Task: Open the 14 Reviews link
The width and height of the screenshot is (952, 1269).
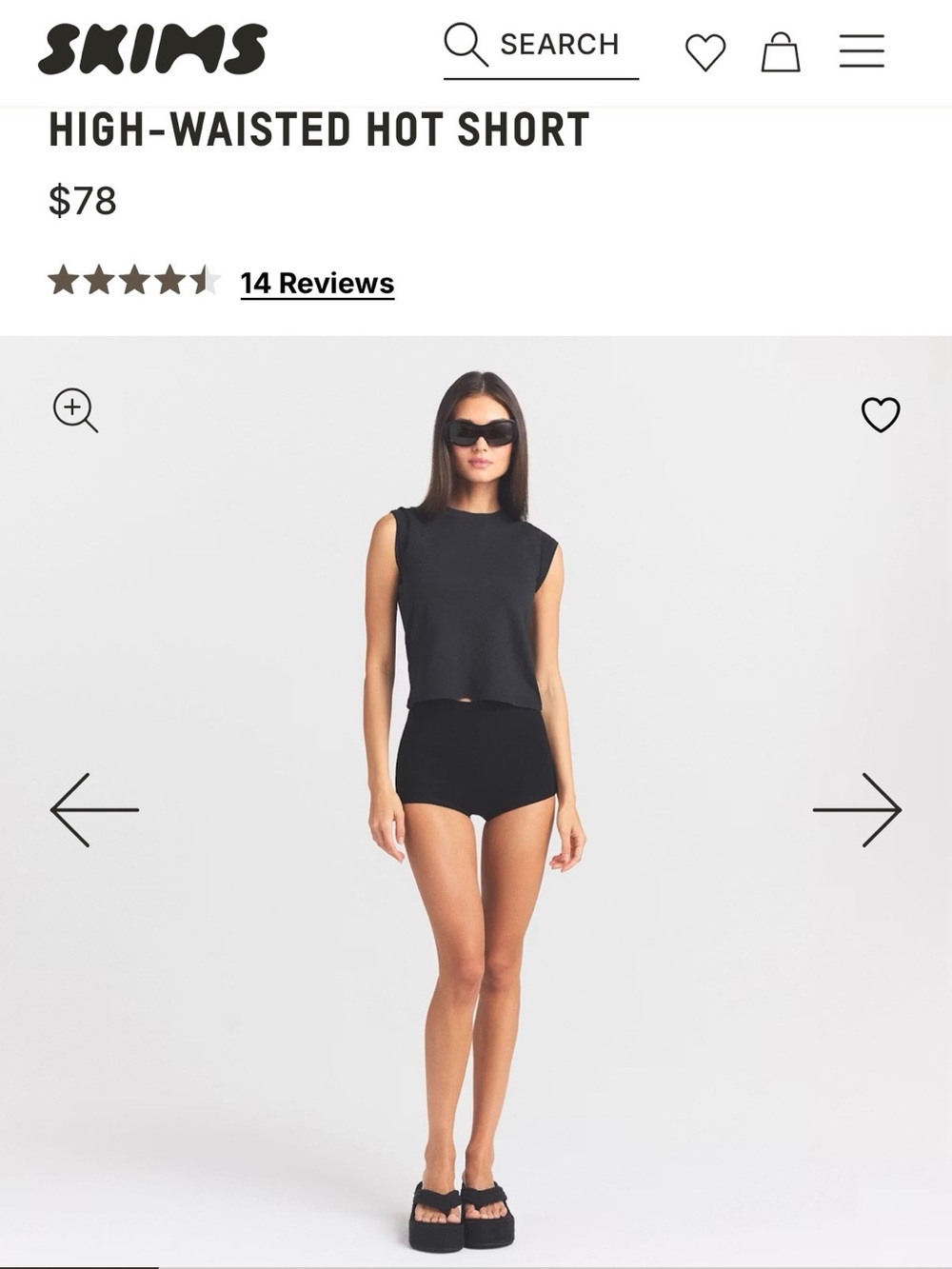Action: tap(317, 284)
